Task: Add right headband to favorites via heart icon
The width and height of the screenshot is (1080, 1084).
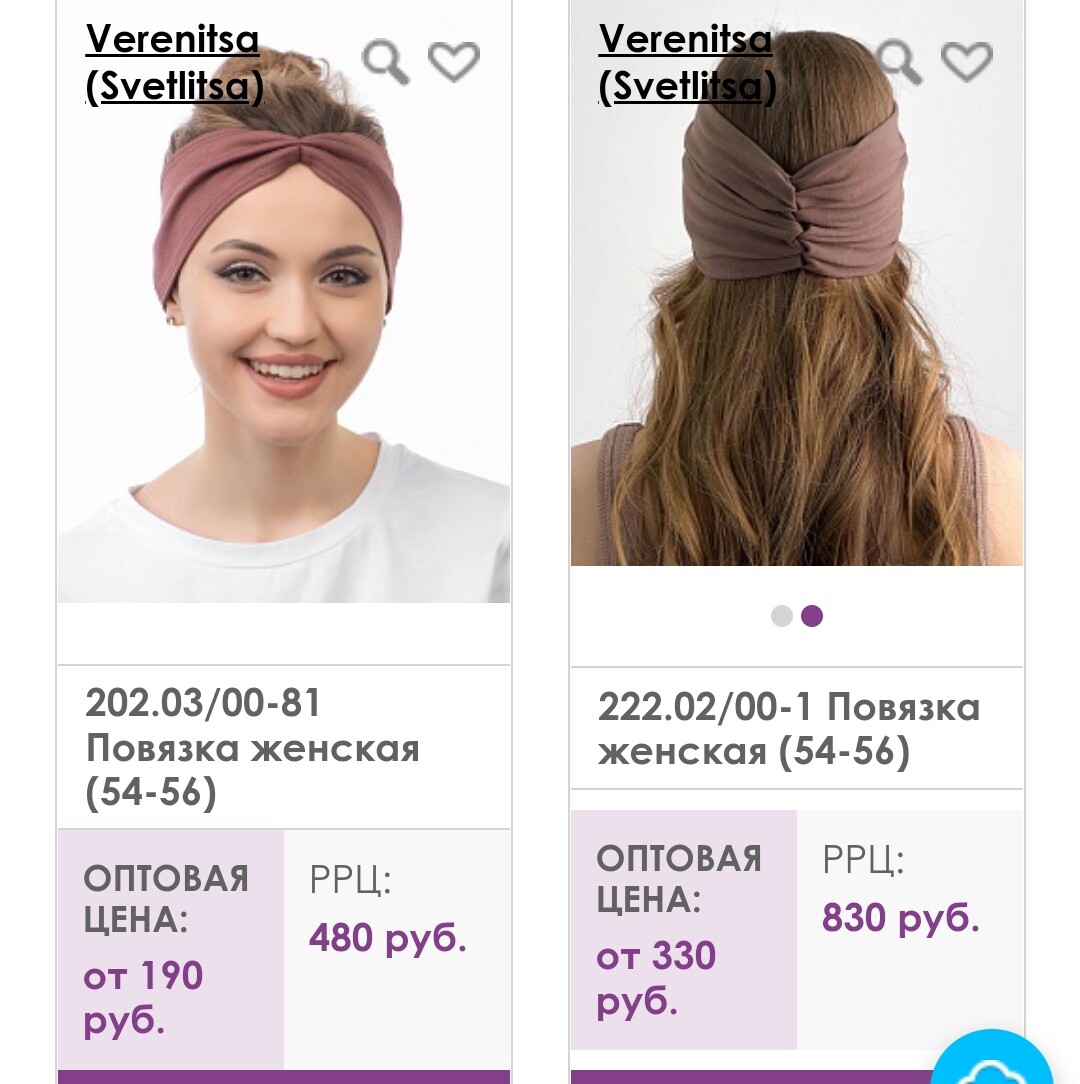Action: (x=965, y=60)
